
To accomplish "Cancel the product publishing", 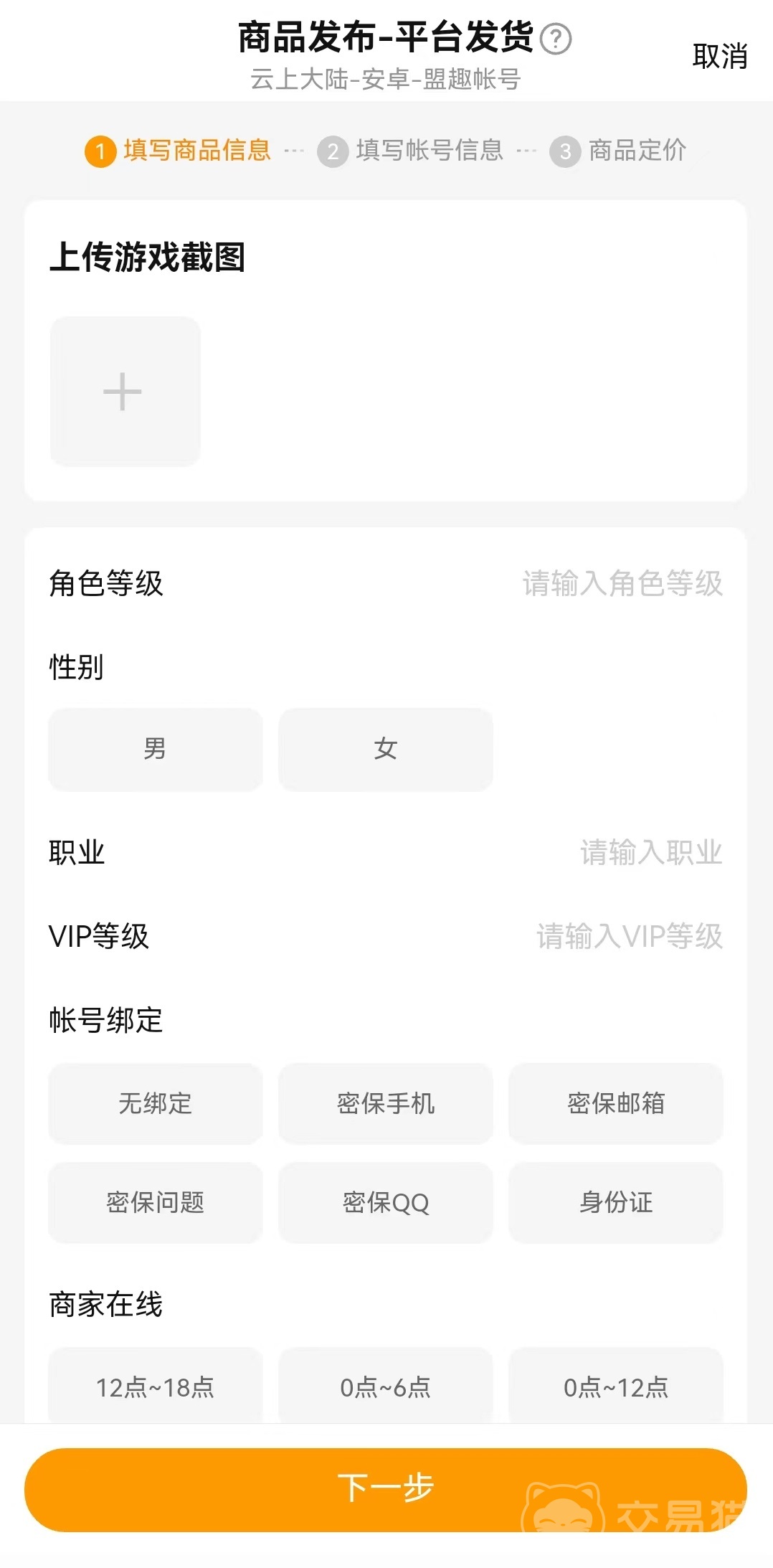I will click(719, 57).
